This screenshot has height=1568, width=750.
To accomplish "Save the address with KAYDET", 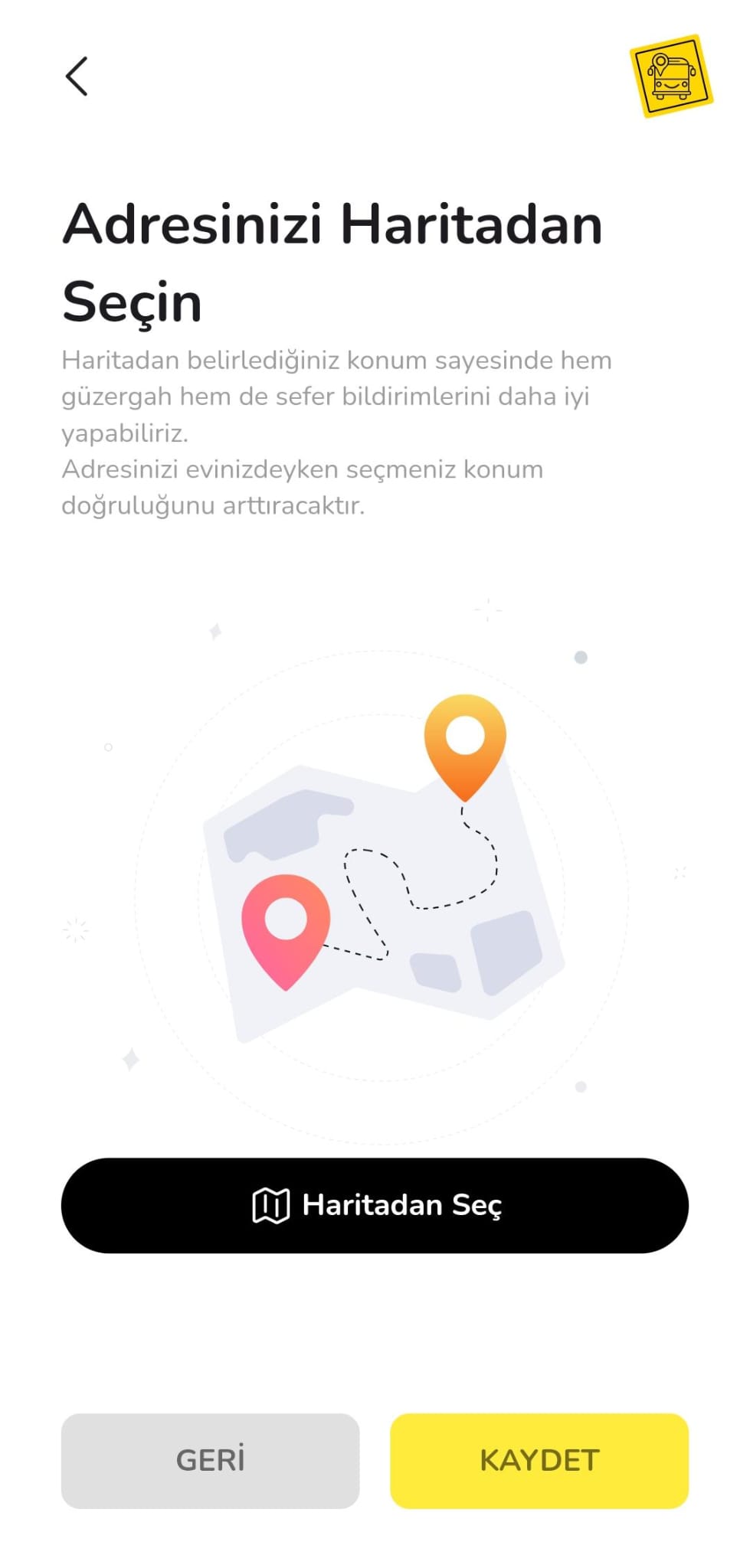I will 539,1461.
